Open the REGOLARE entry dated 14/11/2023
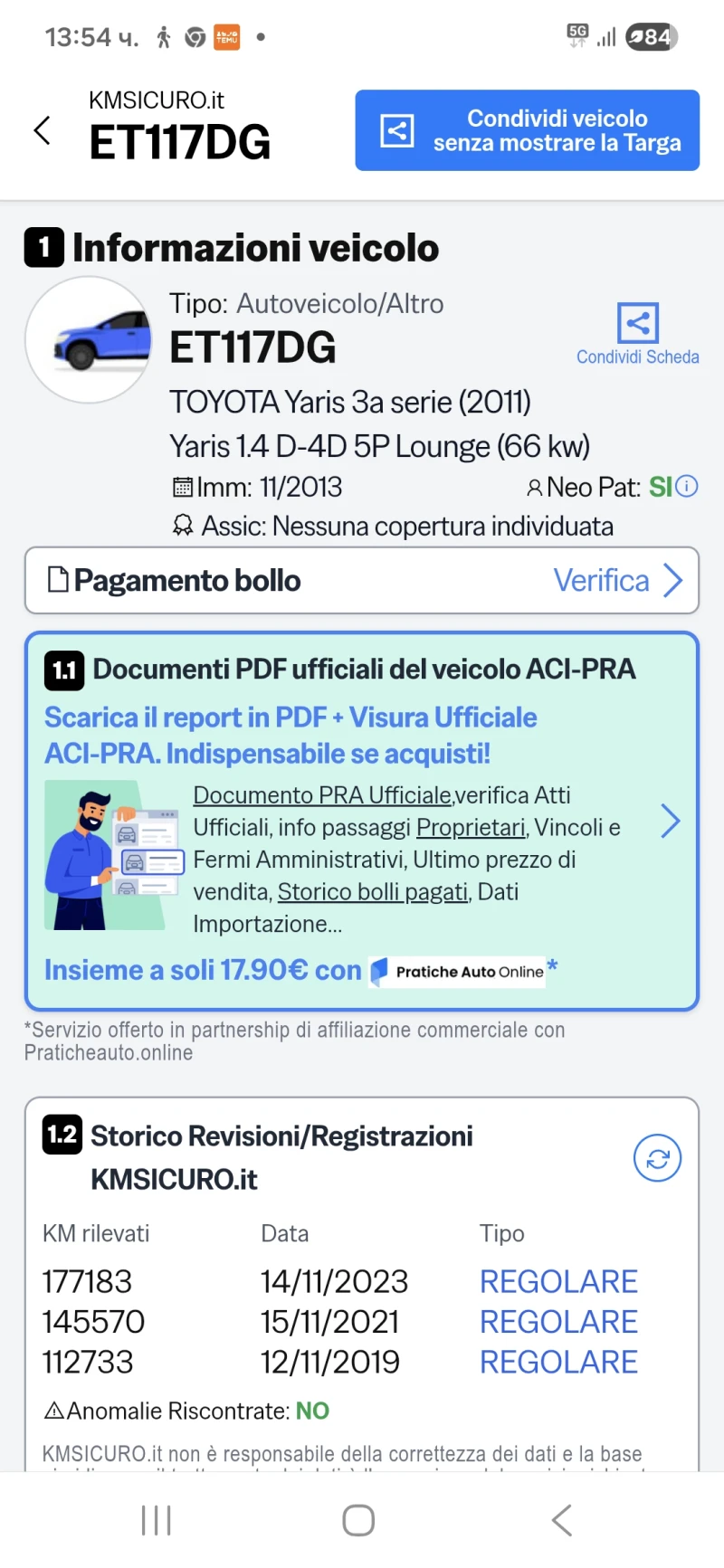 (x=558, y=1281)
